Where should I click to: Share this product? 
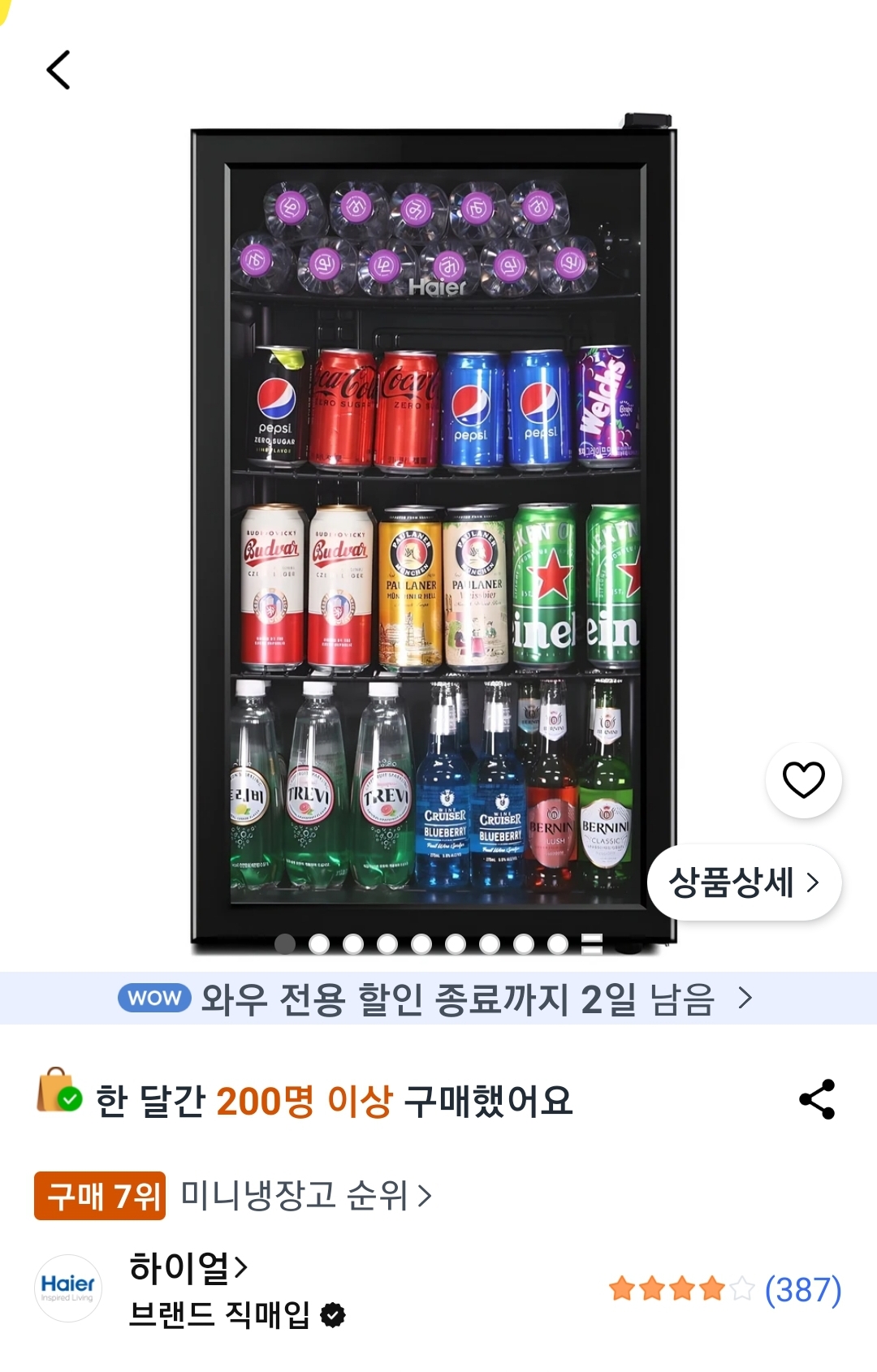[817, 1099]
